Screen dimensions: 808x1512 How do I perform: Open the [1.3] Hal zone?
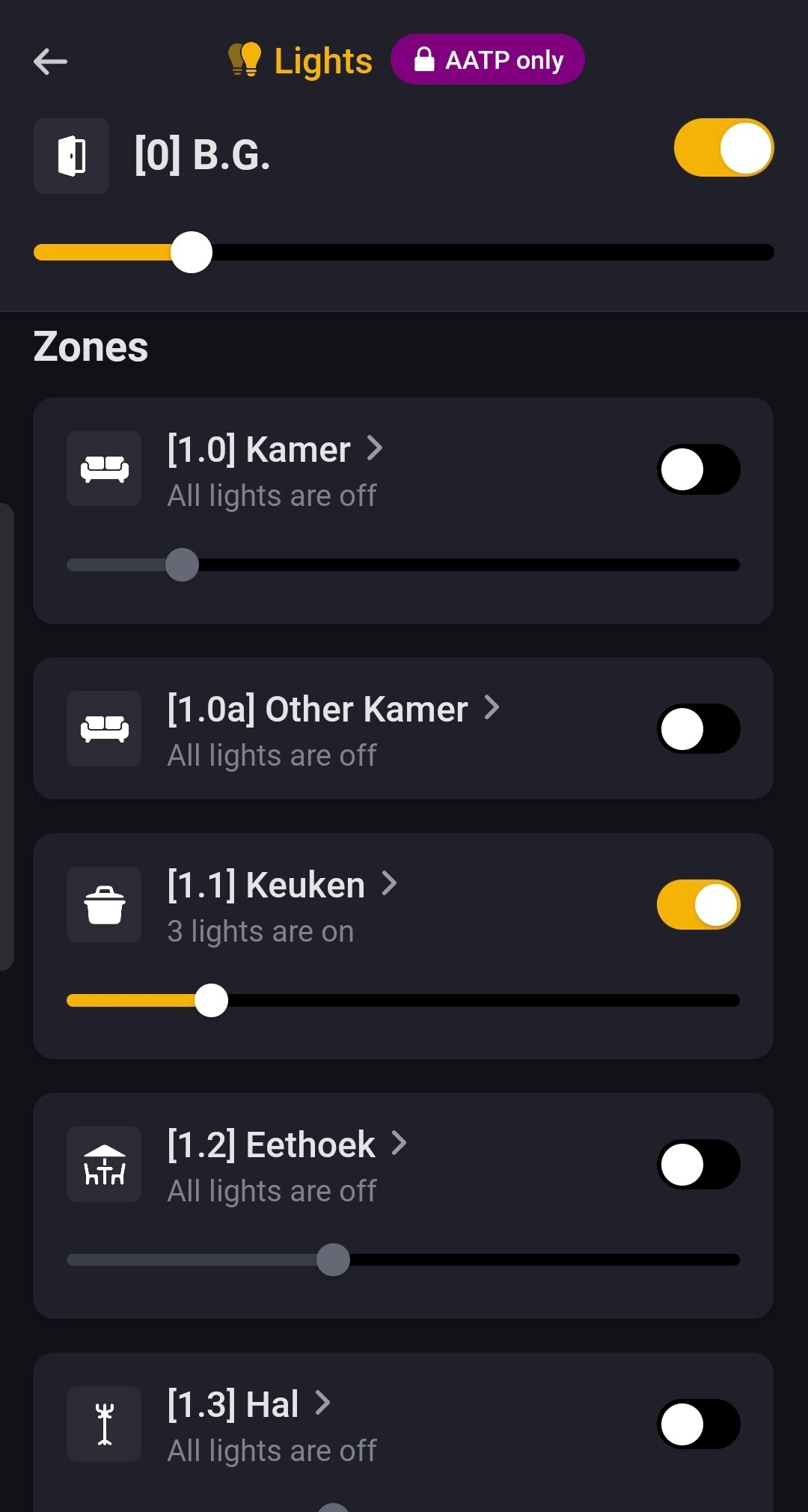click(248, 1405)
